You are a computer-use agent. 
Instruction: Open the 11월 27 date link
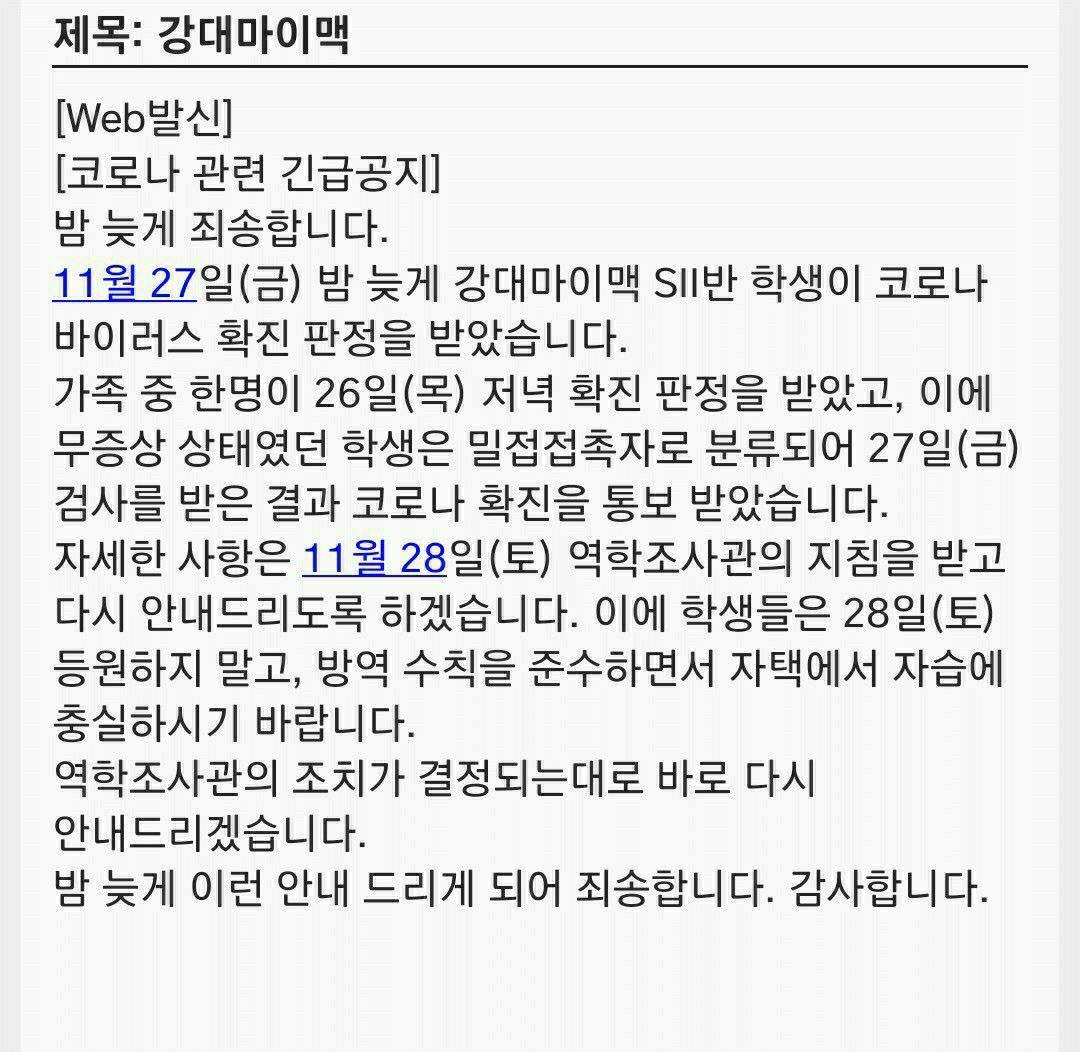click(x=125, y=284)
